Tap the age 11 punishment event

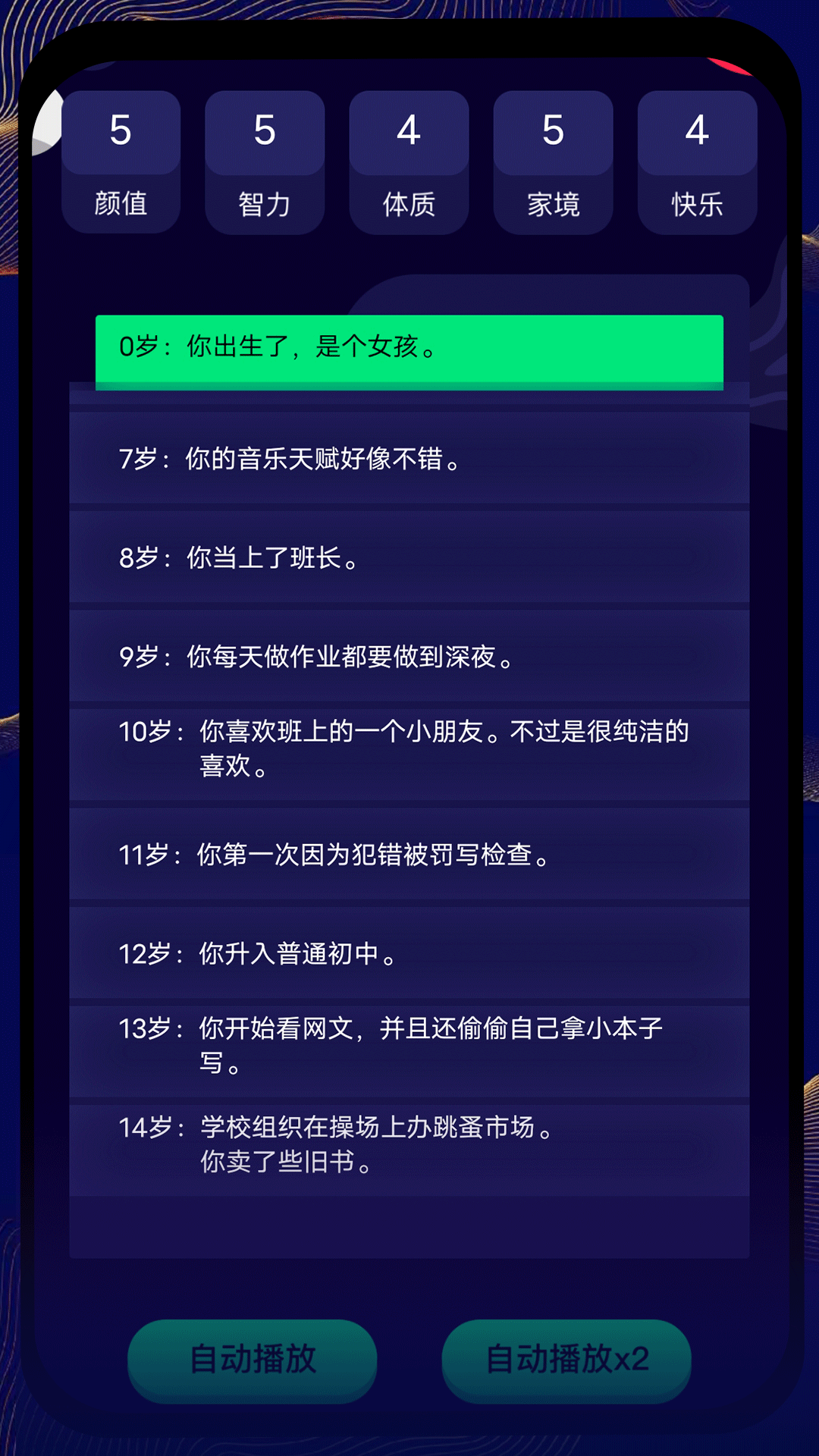point(409,857)
